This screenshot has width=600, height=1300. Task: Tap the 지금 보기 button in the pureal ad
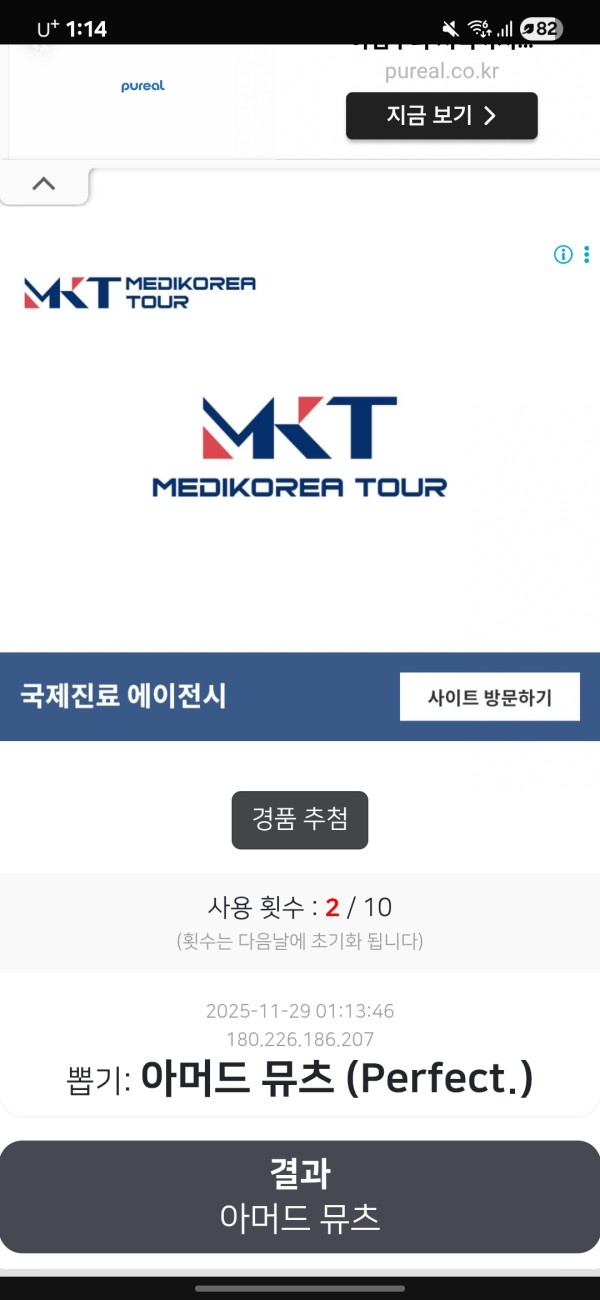441,116
